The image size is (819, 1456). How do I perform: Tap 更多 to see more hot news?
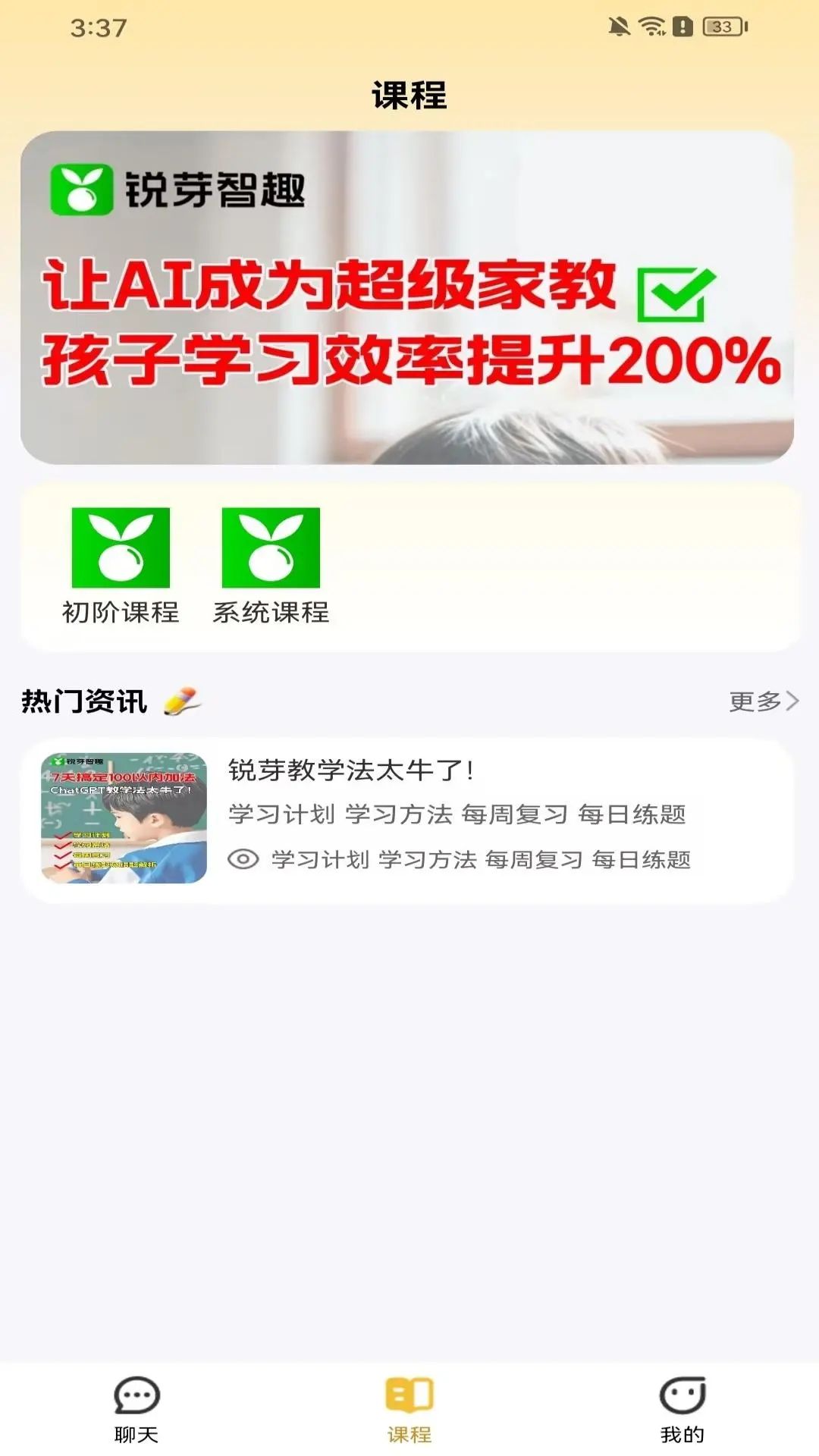click(763, 701)
